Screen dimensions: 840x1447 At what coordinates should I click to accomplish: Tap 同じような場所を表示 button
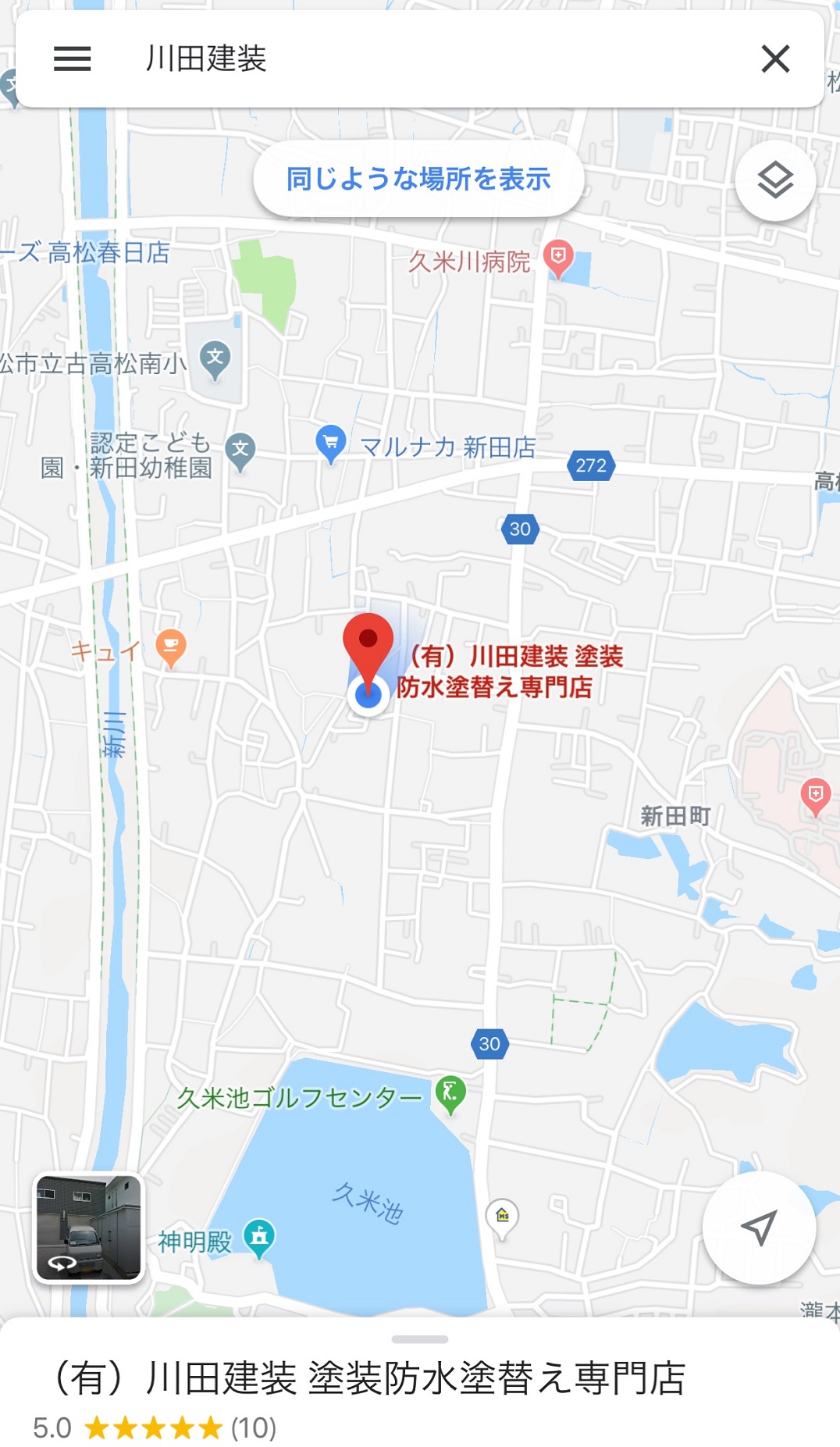coord(418,179)
